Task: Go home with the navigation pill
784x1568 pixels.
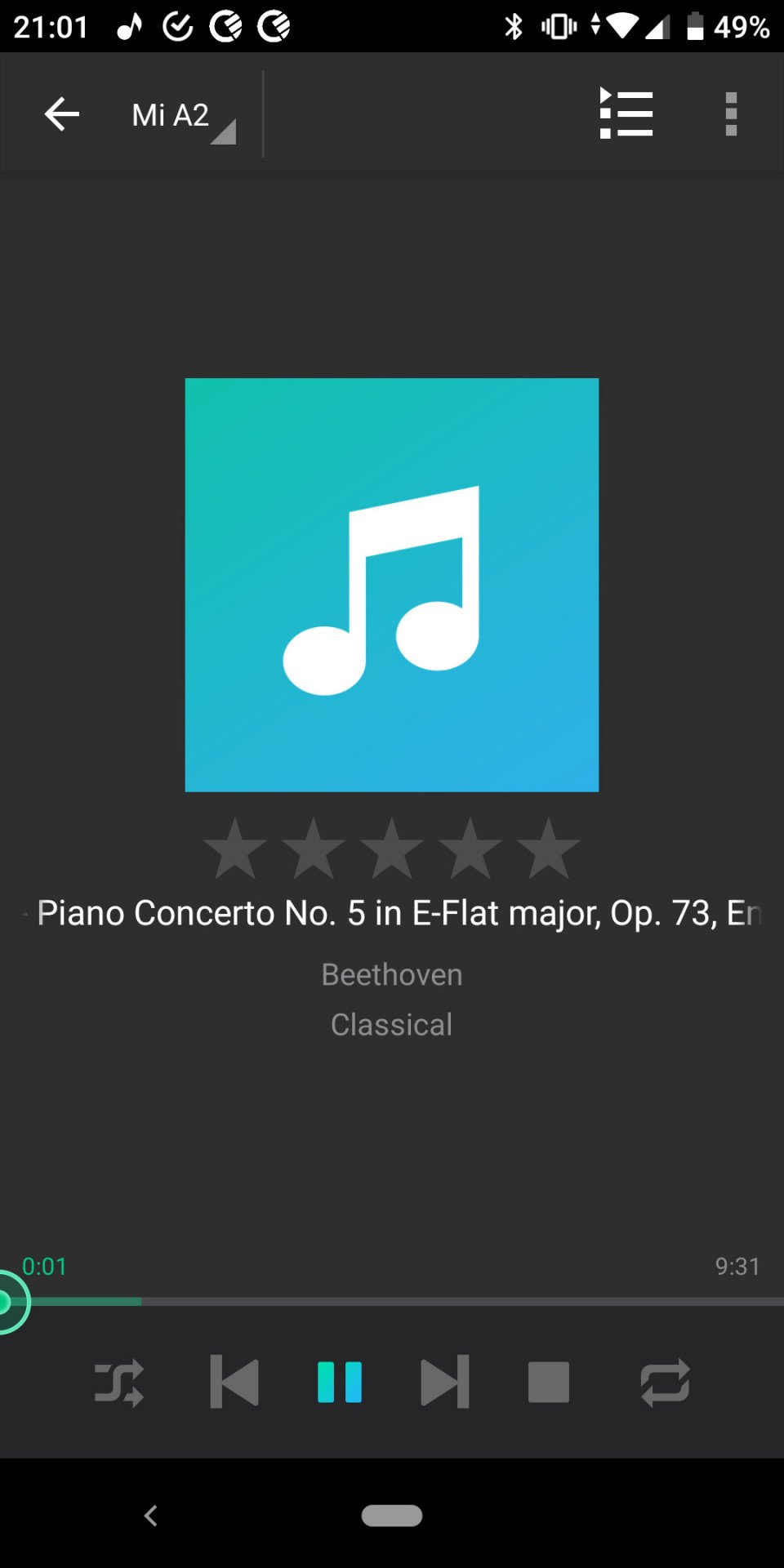Action: click(392, 1516)
